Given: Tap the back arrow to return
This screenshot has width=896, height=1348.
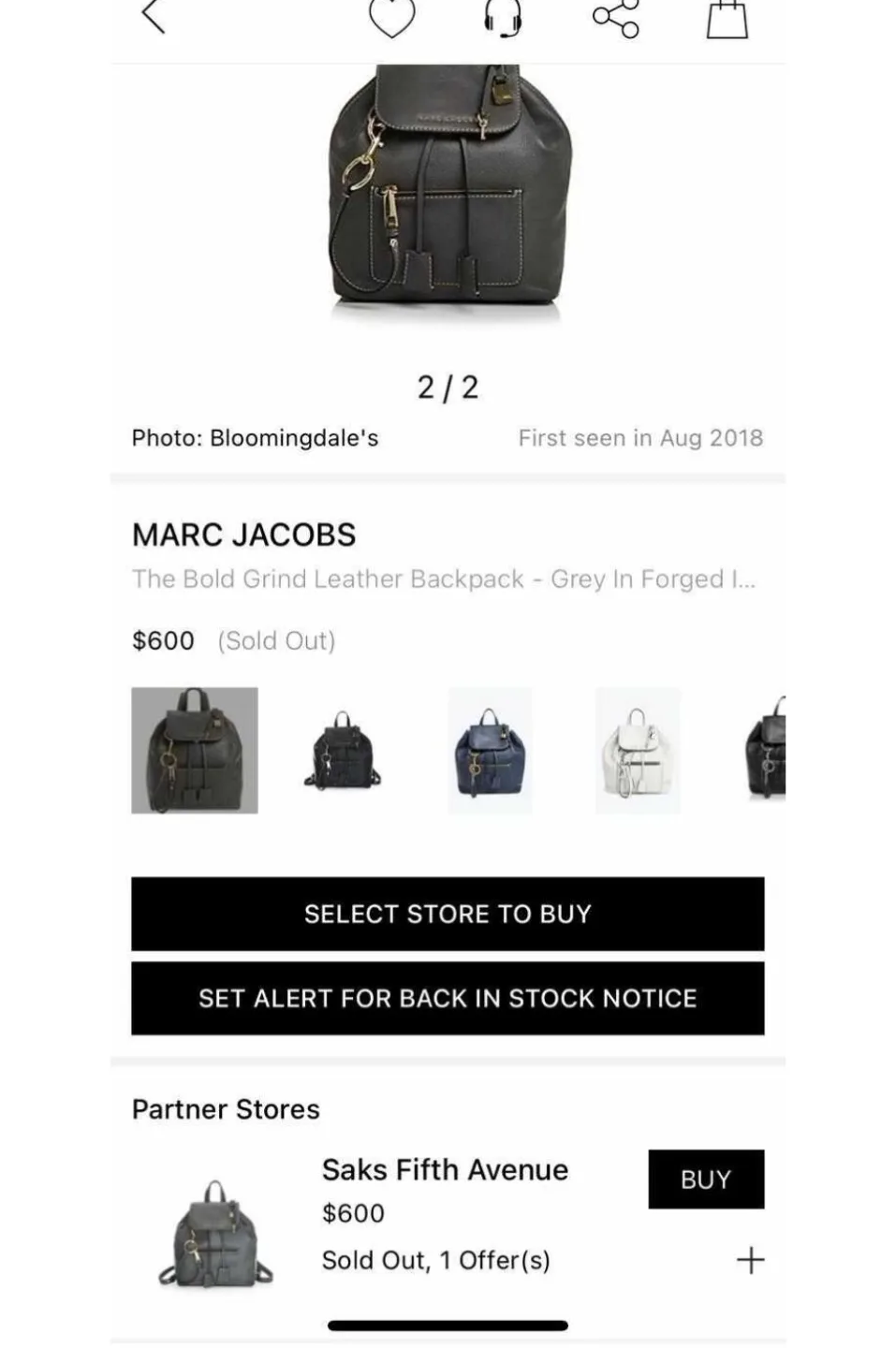Looking at the screenshot, I should [153, 17].
